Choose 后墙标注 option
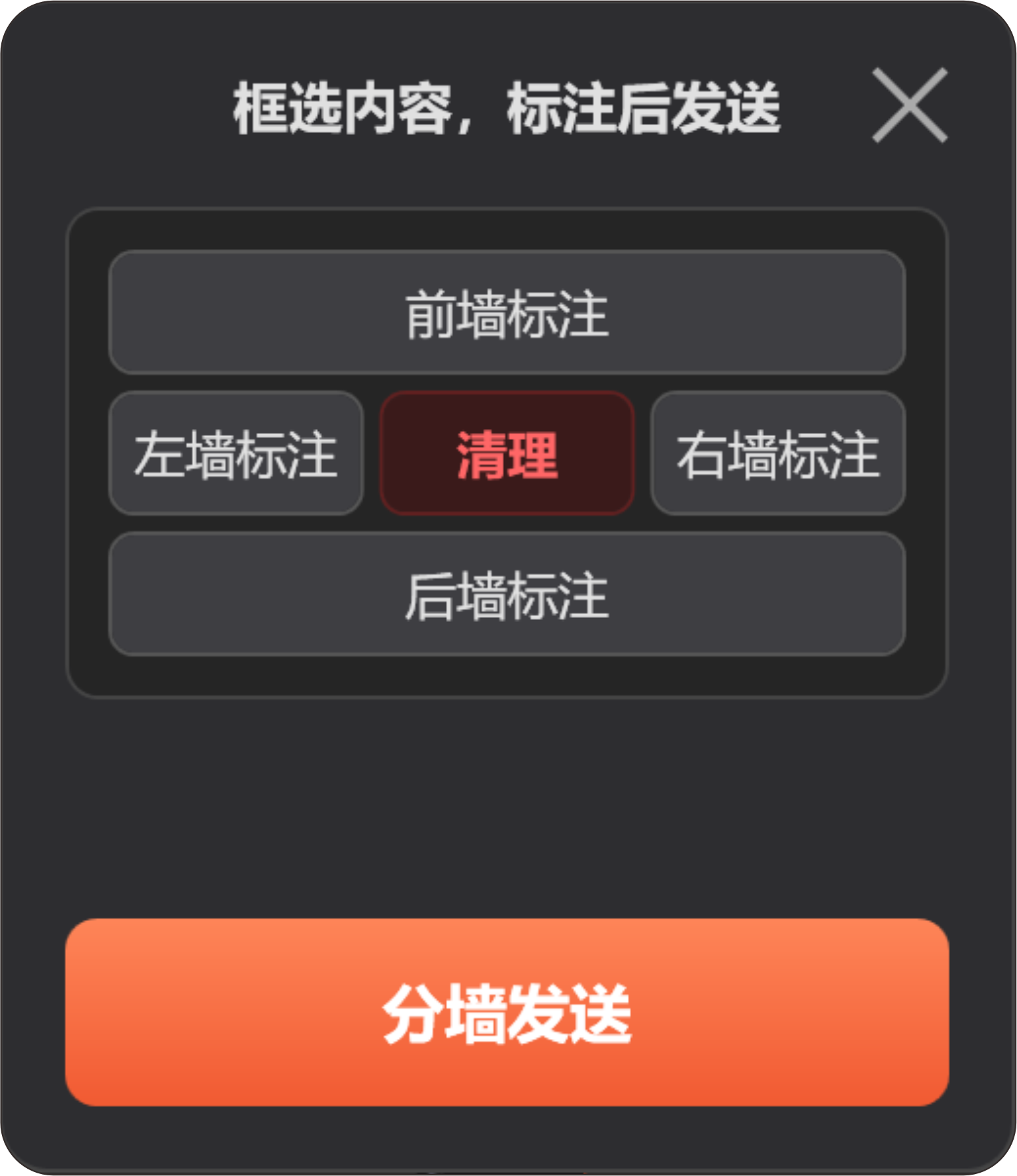The height and width of the screenshot is (1176, 1017). (507, 594)
